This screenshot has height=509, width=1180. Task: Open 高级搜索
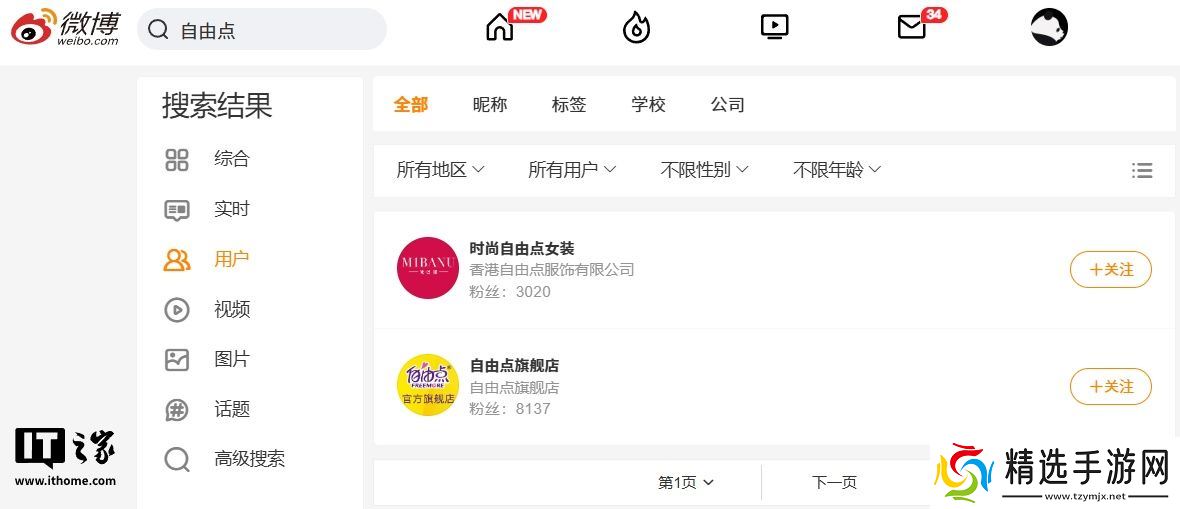pyautogui.click(x=249, y=459)
